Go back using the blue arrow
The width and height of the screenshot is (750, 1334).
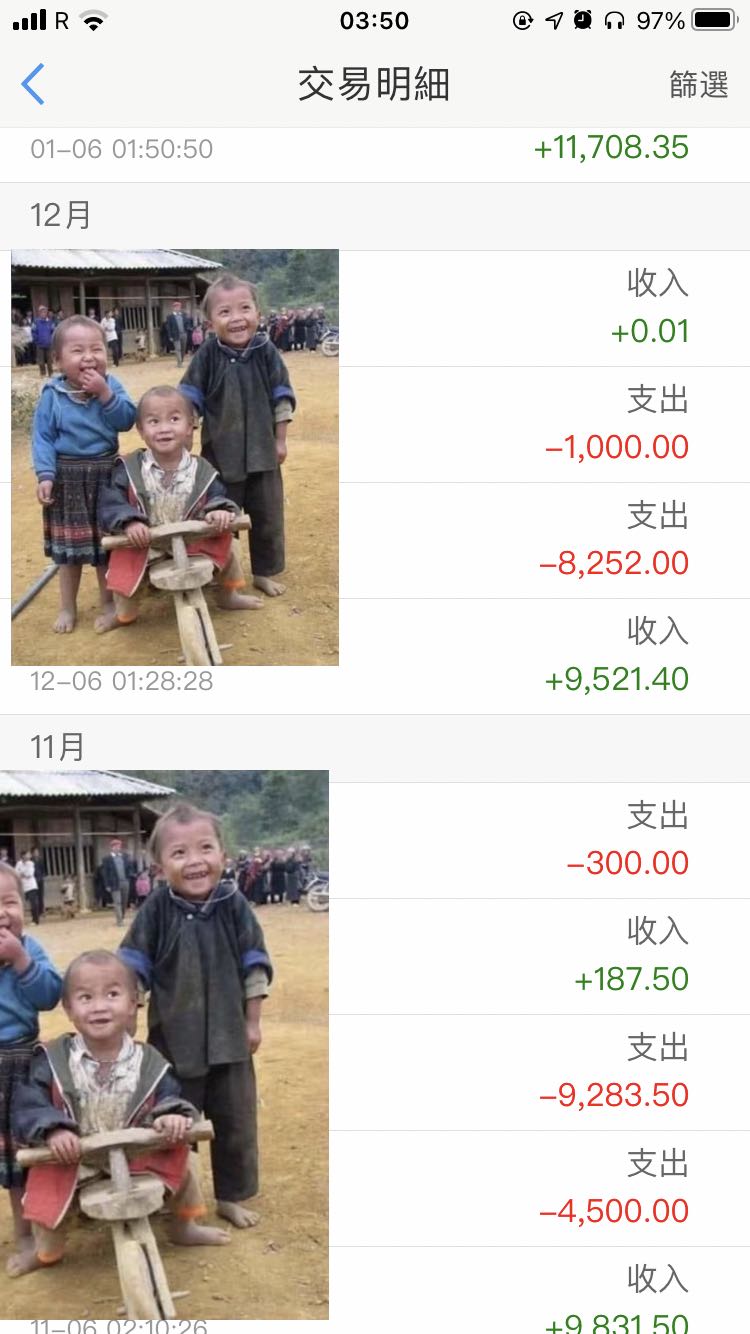click(x=33, y=84)
